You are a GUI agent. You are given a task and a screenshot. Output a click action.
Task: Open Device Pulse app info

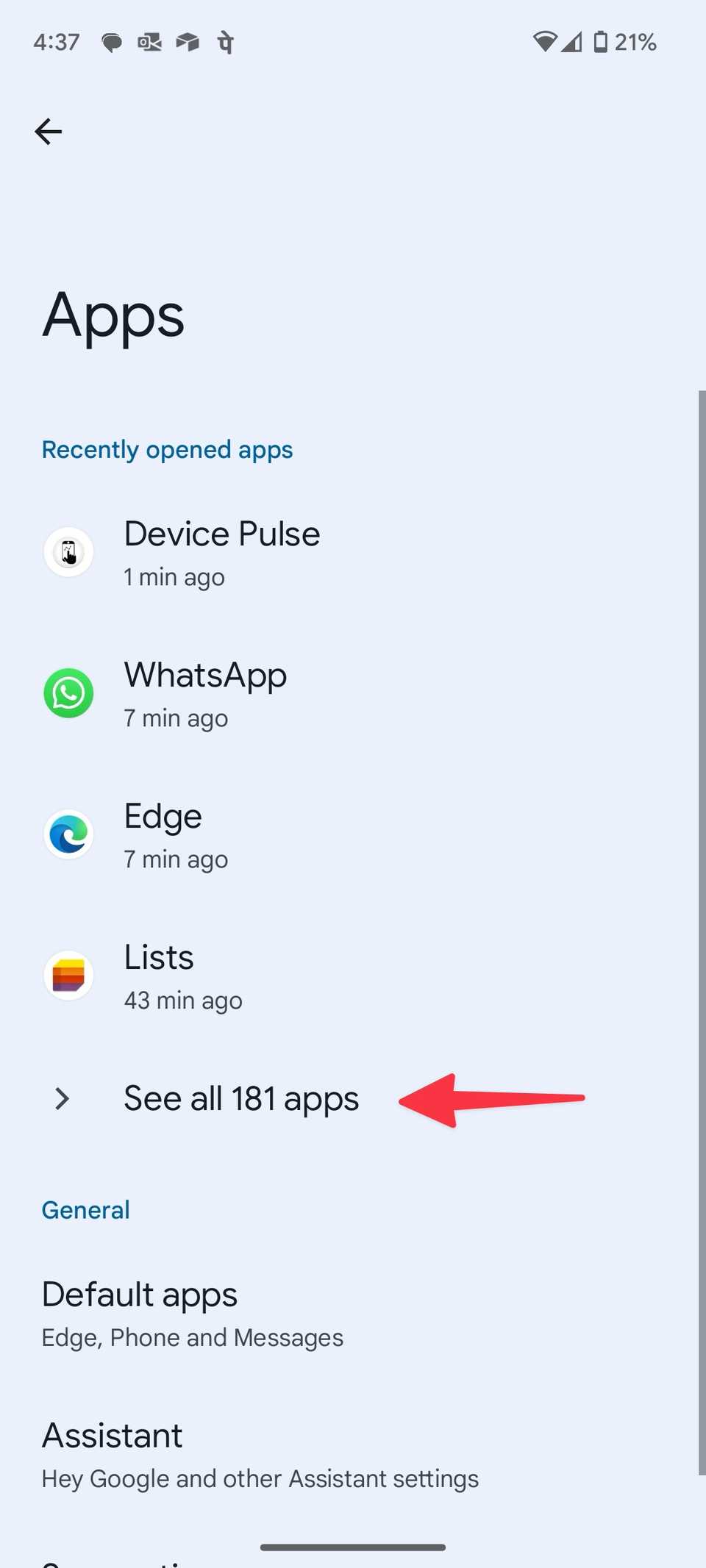353,552
